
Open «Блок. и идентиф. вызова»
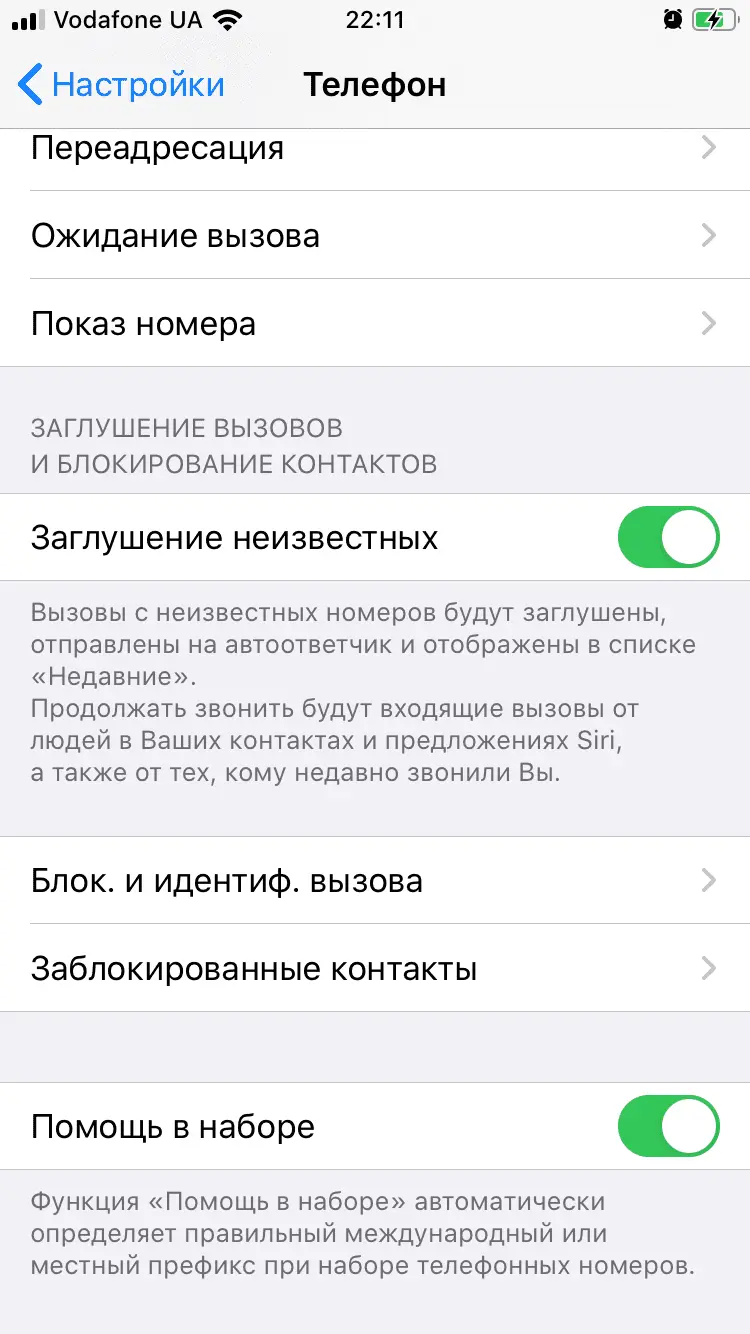[375, 880]
